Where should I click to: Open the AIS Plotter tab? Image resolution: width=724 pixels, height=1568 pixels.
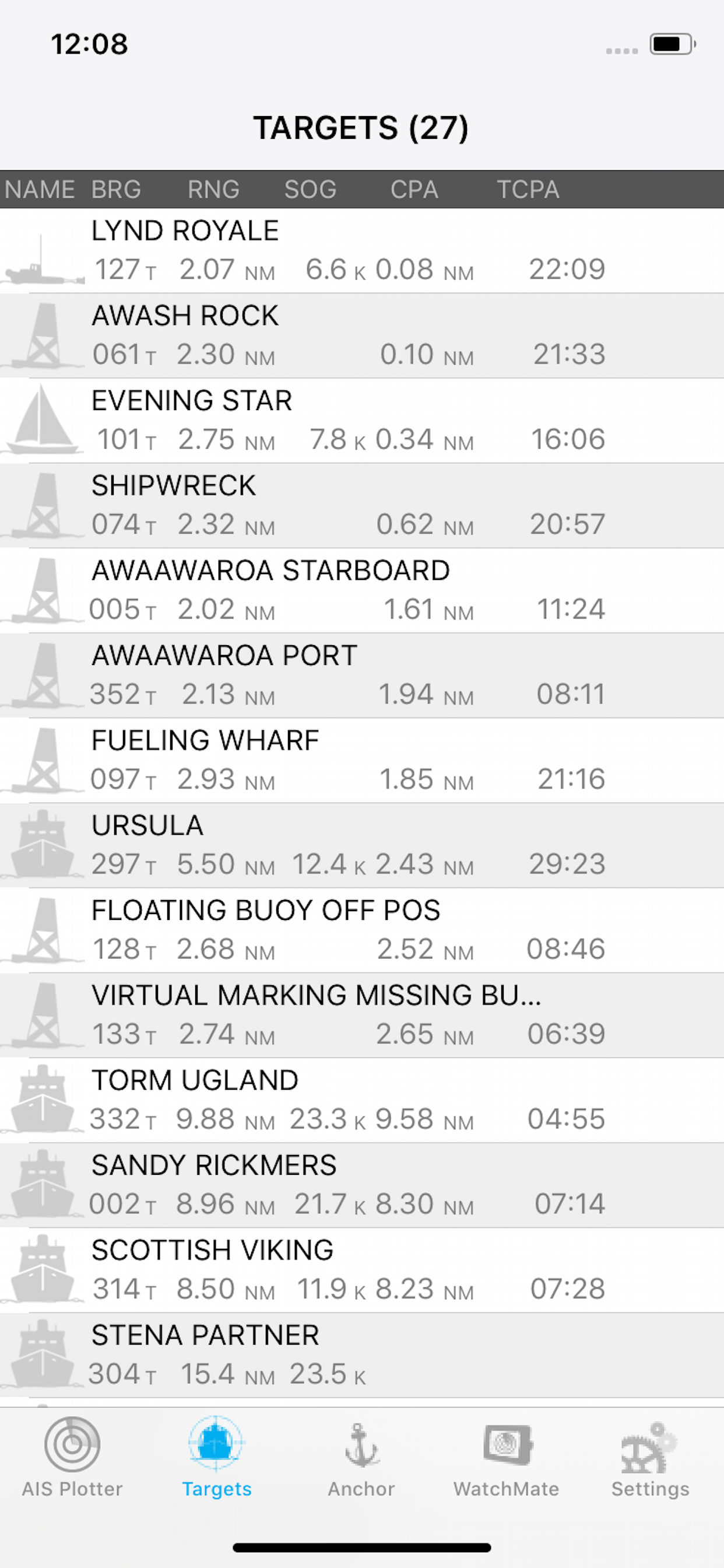(x=72, y=1457)
